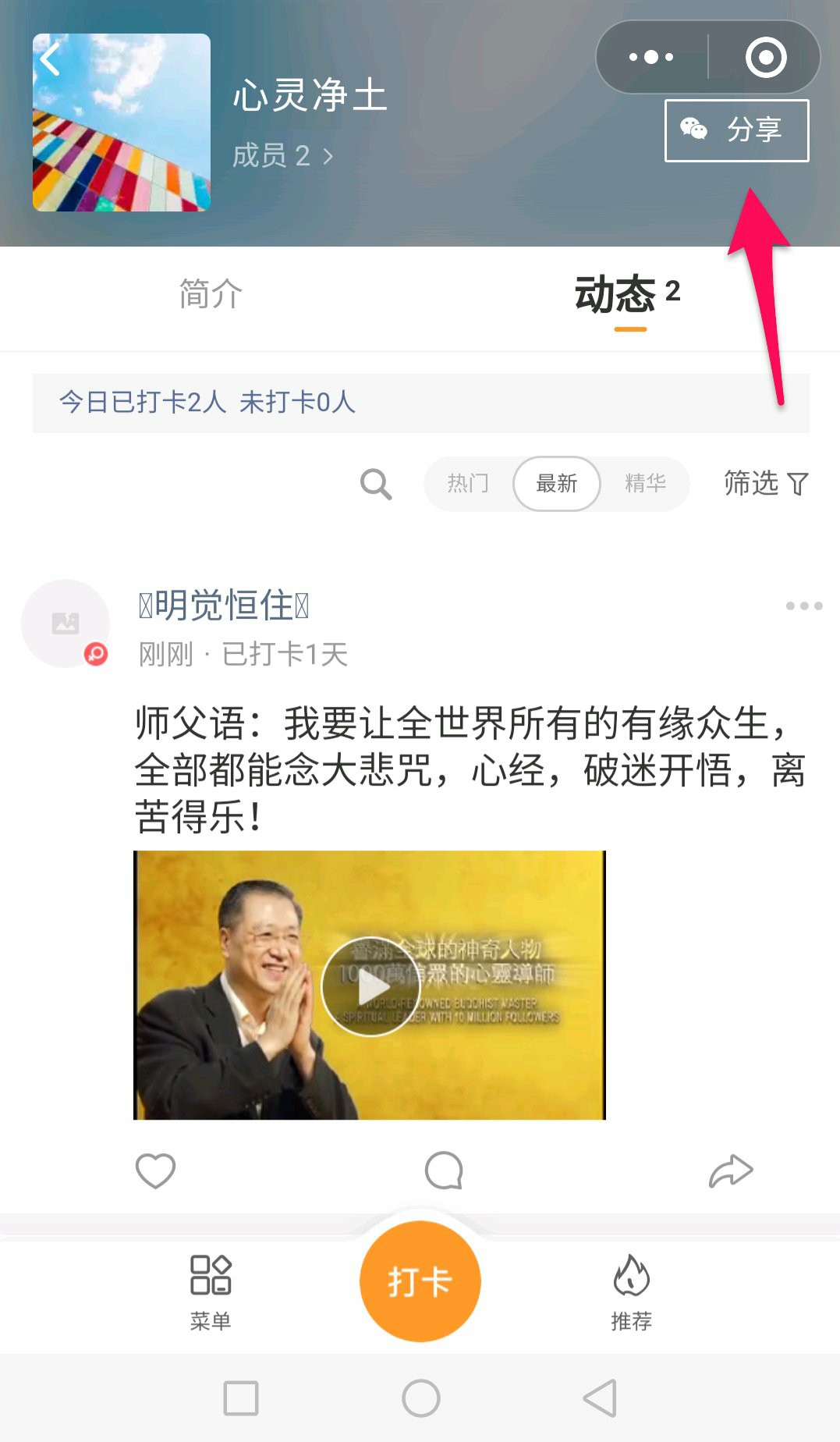Viewport: 840px width, 1442px height.
Task: Open the 筛选 filter options
Action: (x=765, y=484)
